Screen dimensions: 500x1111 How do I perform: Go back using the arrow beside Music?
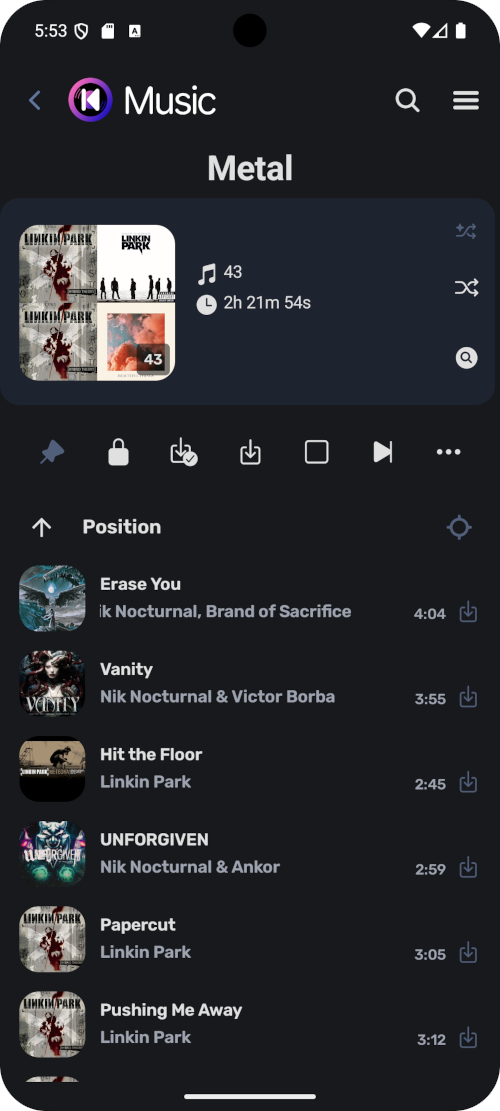[x=35, y=101]
